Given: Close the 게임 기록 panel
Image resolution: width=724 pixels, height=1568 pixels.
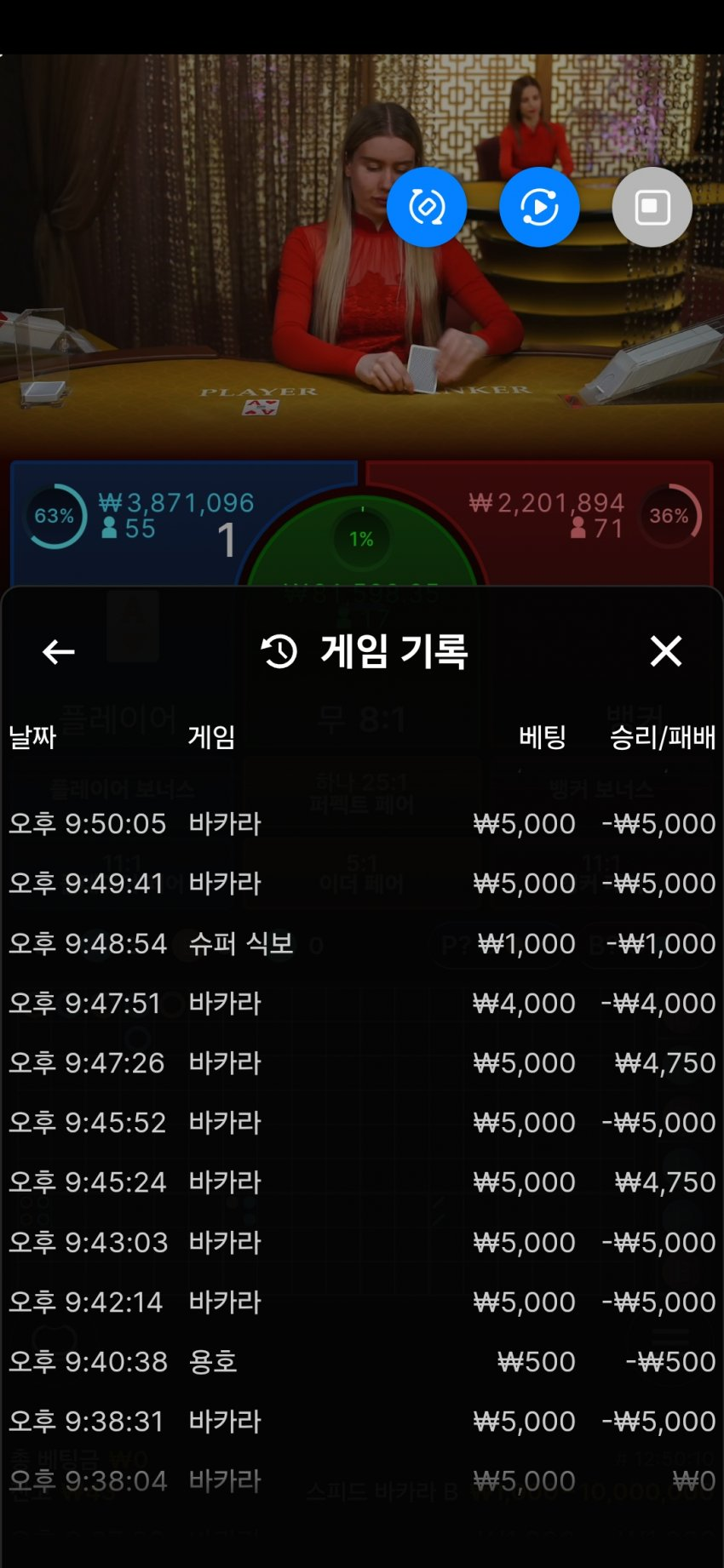Looking at the screenshot, I should [x=665, y=651].
